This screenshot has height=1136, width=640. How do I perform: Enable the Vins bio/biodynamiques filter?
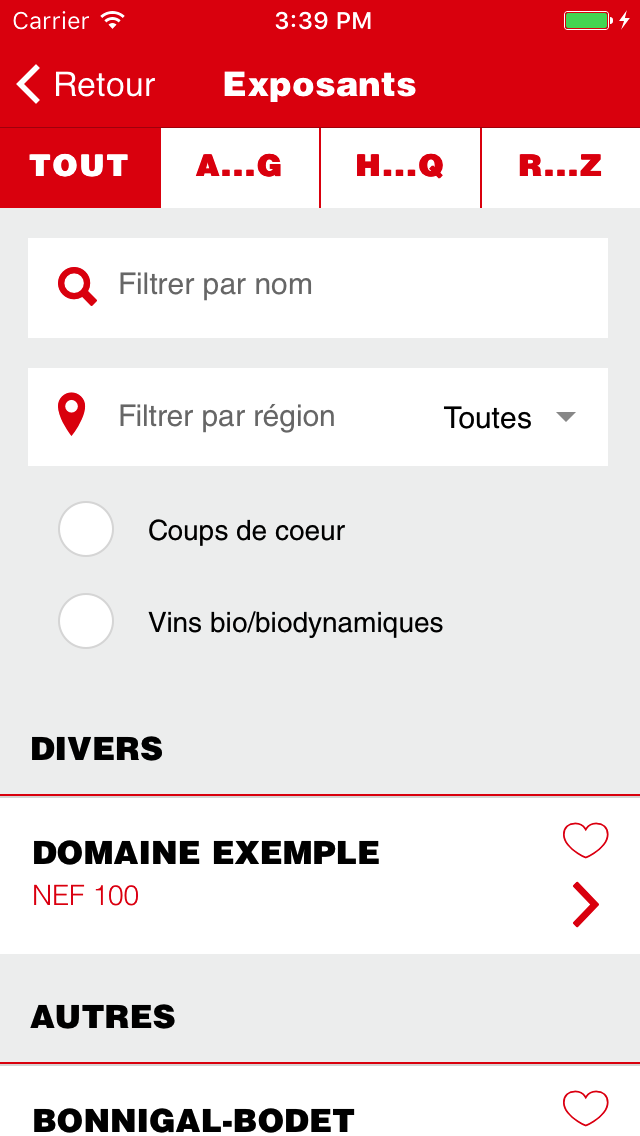tap(86, 621)
